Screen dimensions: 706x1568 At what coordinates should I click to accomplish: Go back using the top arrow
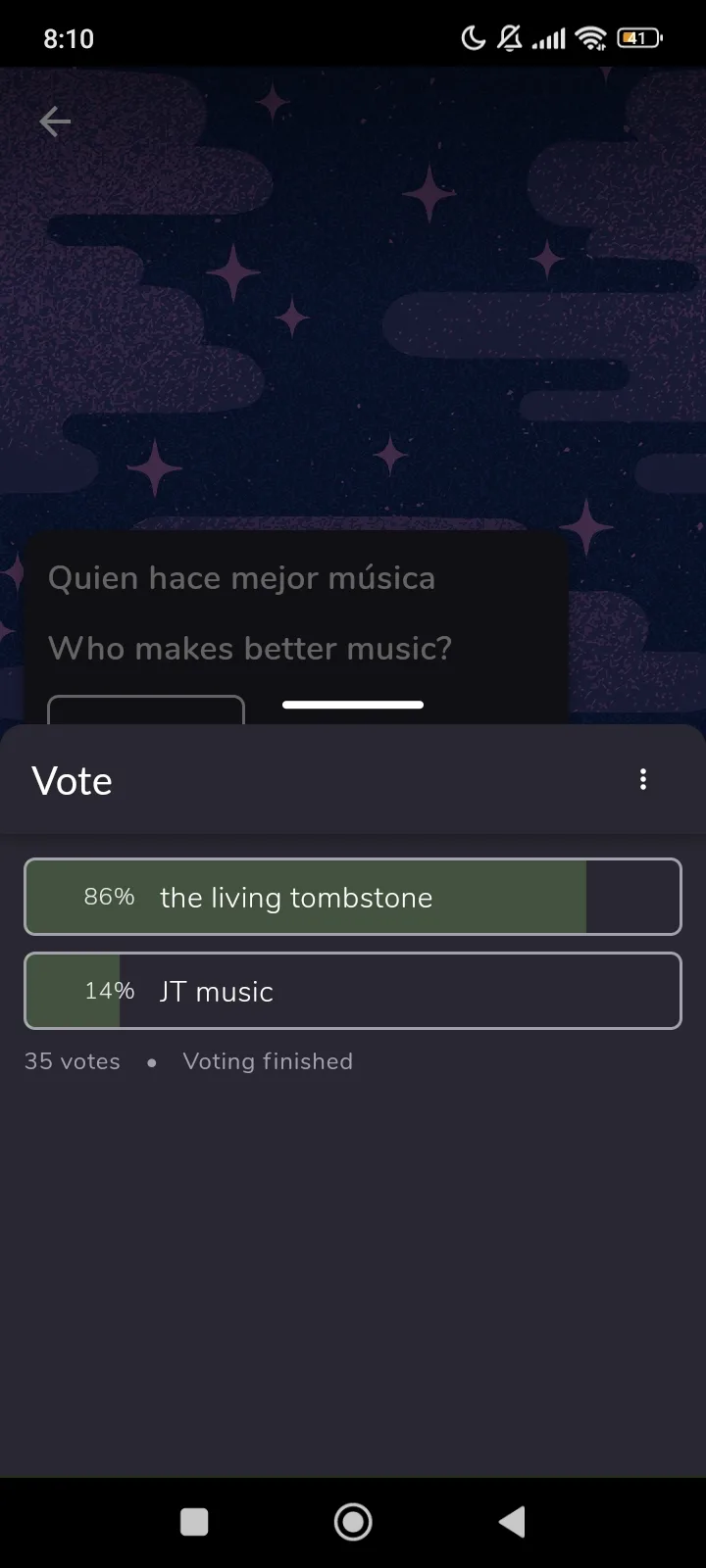click(x=55, y=122)
